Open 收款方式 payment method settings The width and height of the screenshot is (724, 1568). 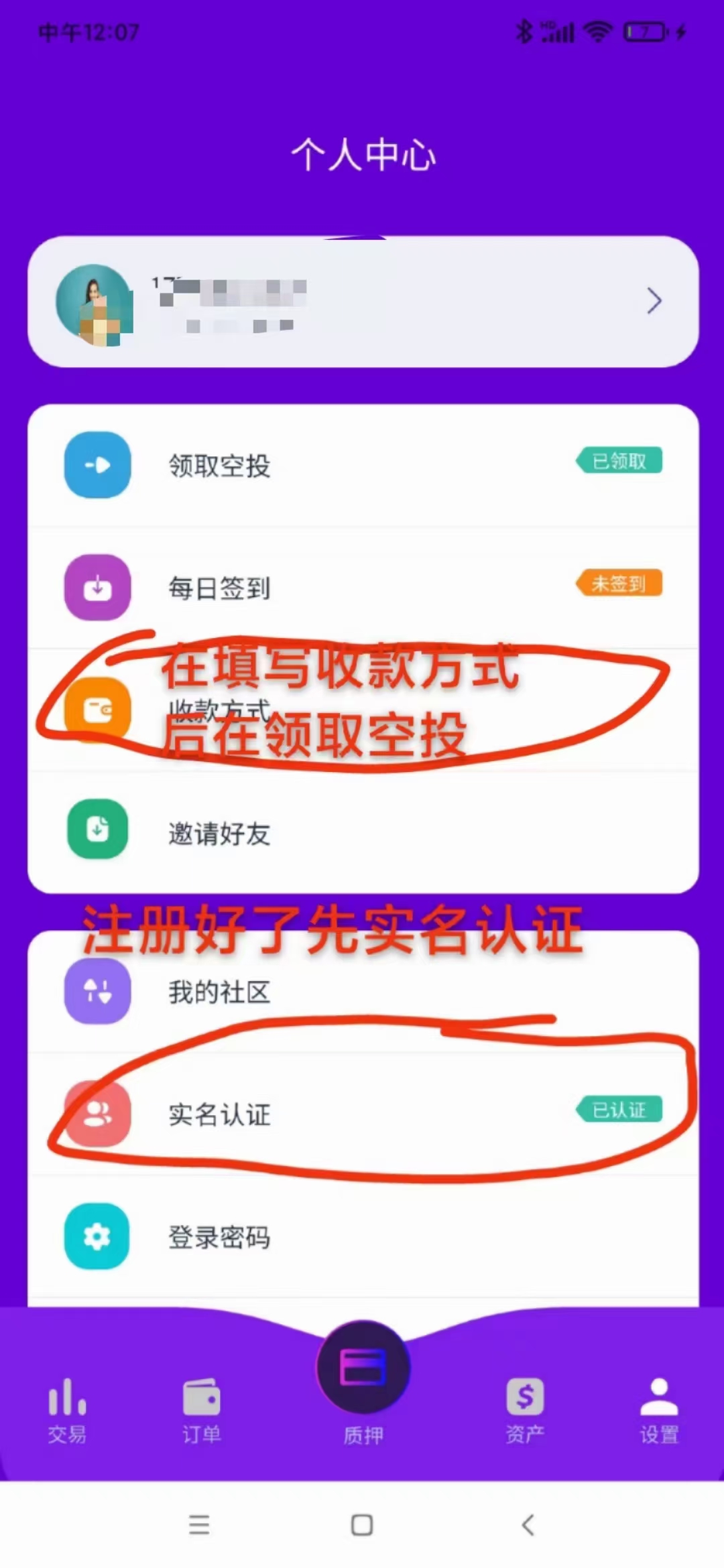[362, 710]
